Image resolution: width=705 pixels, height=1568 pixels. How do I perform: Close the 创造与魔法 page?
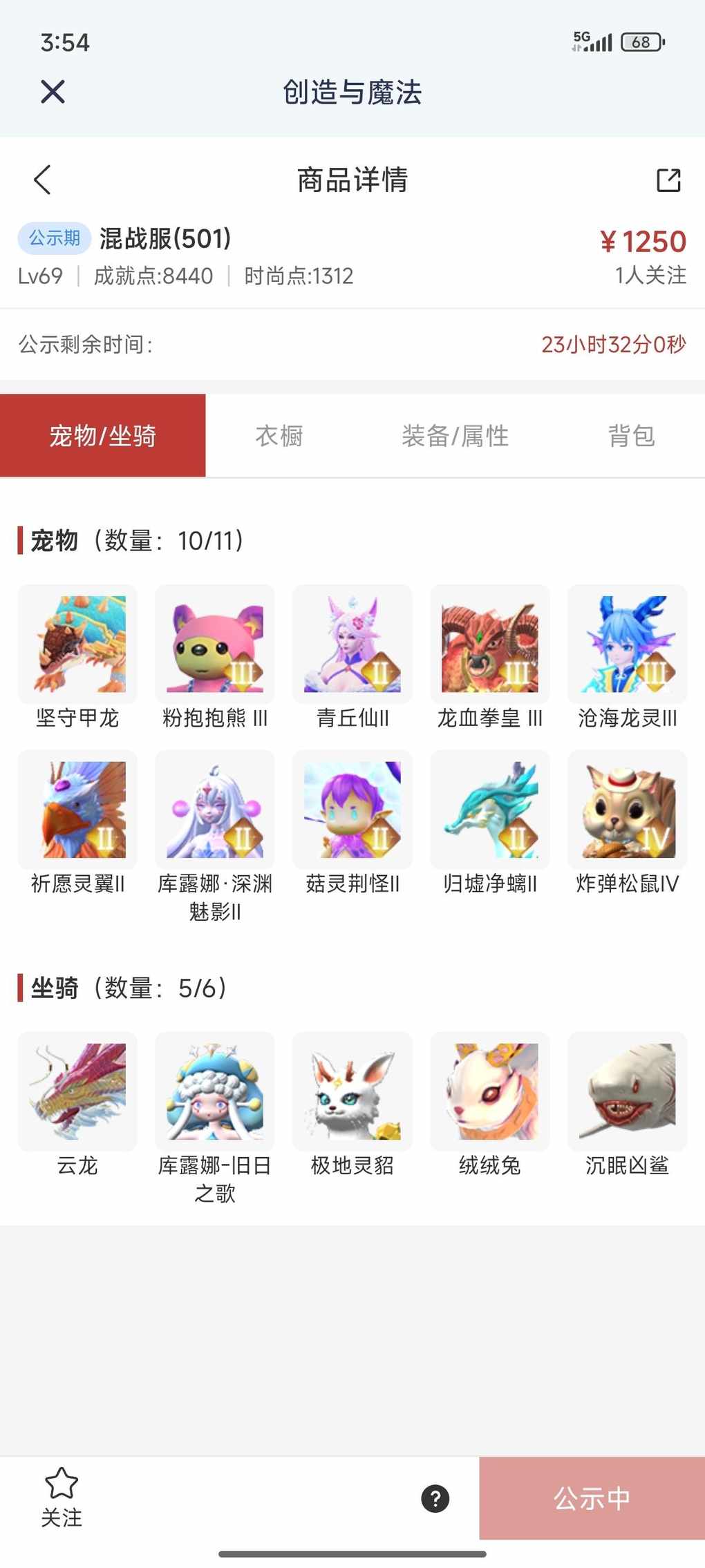(53, 92)
